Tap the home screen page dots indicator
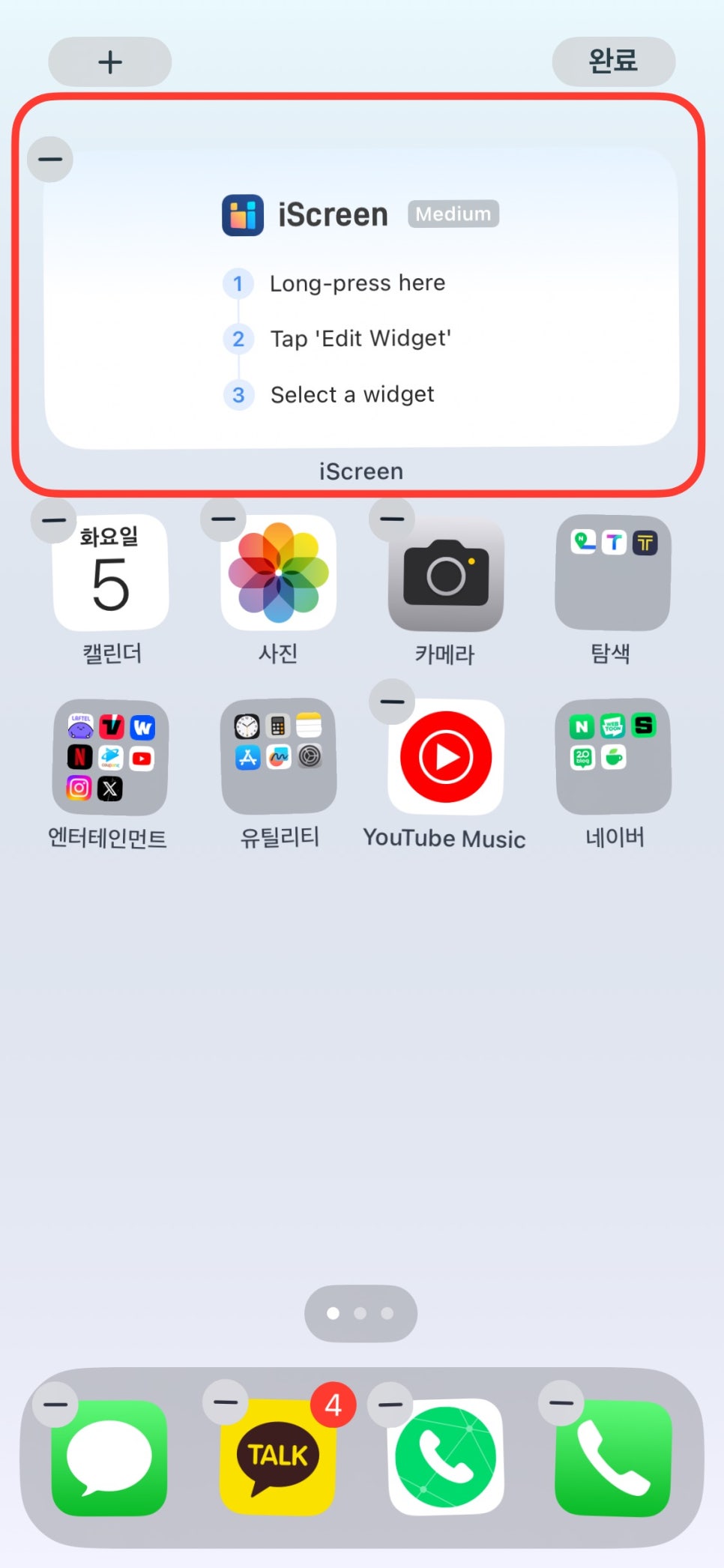This screenshot has width=724, height=1568. (x=361, y=1313)
